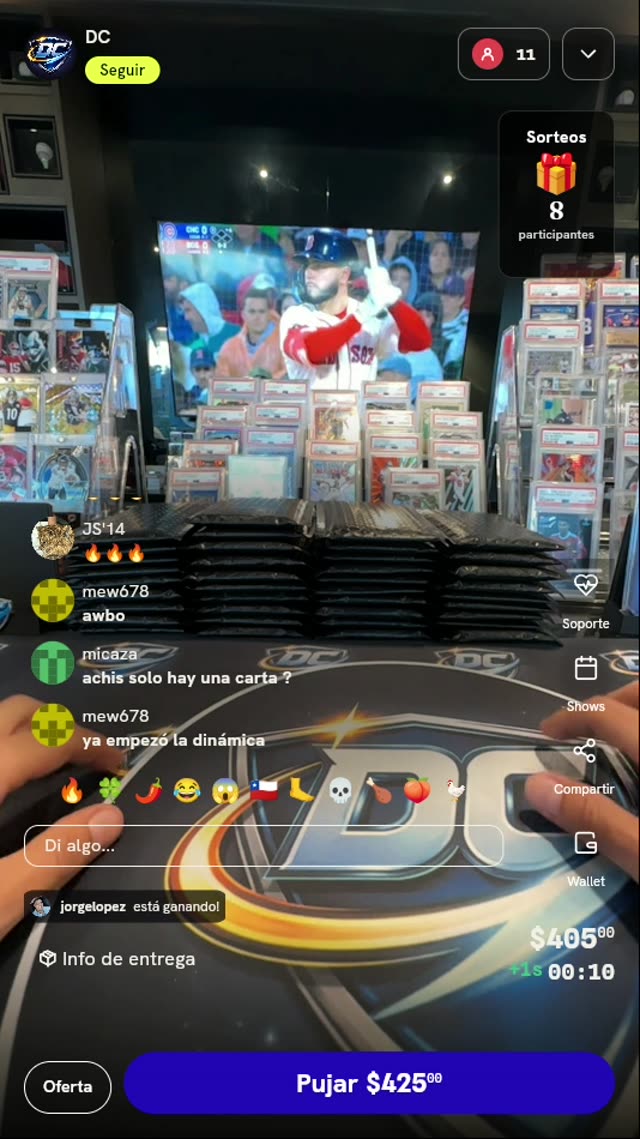Follow the DC channel with Seguir

click(122, 70)
